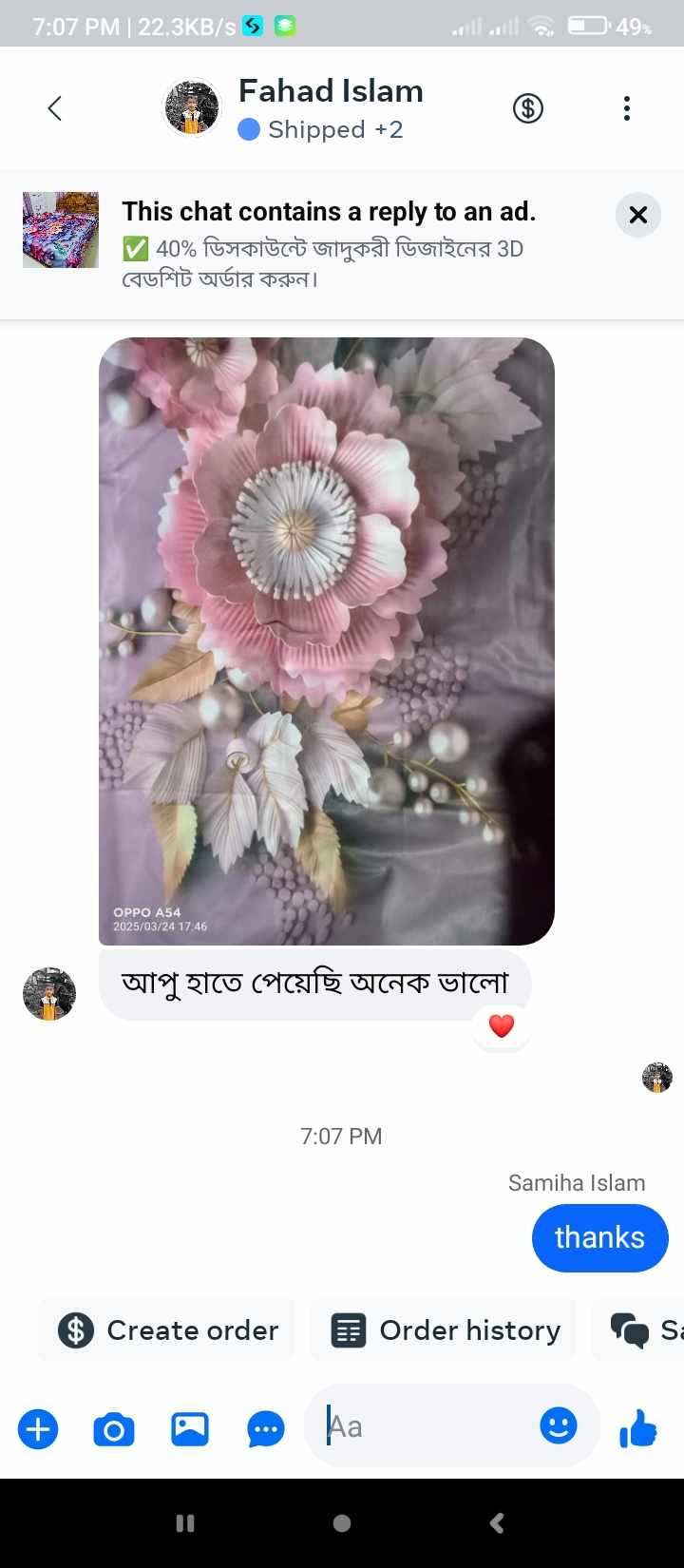Pick an image from the gallery
The height and width of the screenshot is (1568, 684).
pos(190,1429)
